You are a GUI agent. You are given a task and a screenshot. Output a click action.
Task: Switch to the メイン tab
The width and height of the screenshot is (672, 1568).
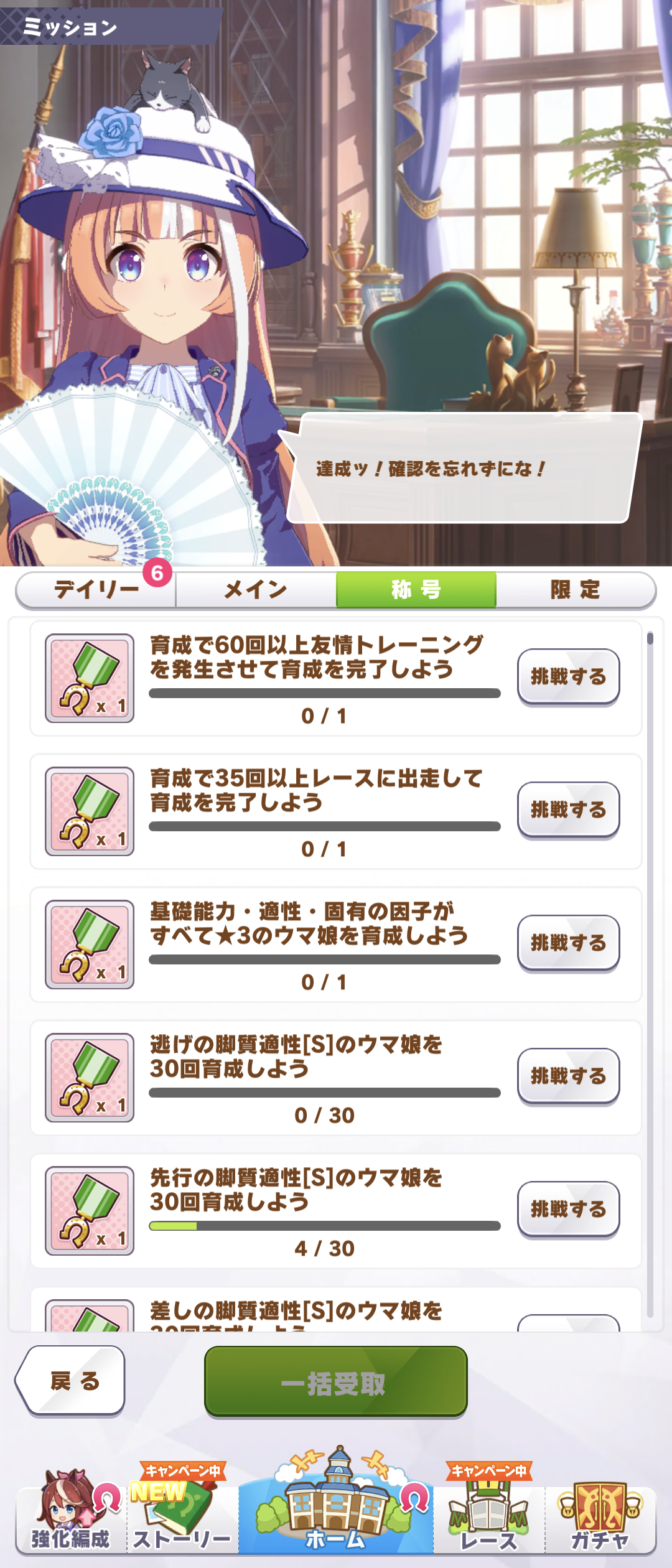tap(256, 590)
